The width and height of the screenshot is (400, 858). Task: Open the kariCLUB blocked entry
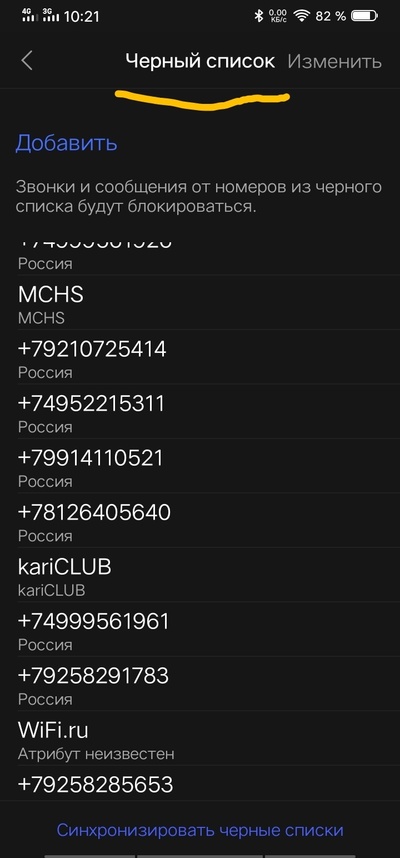(200, 575)
